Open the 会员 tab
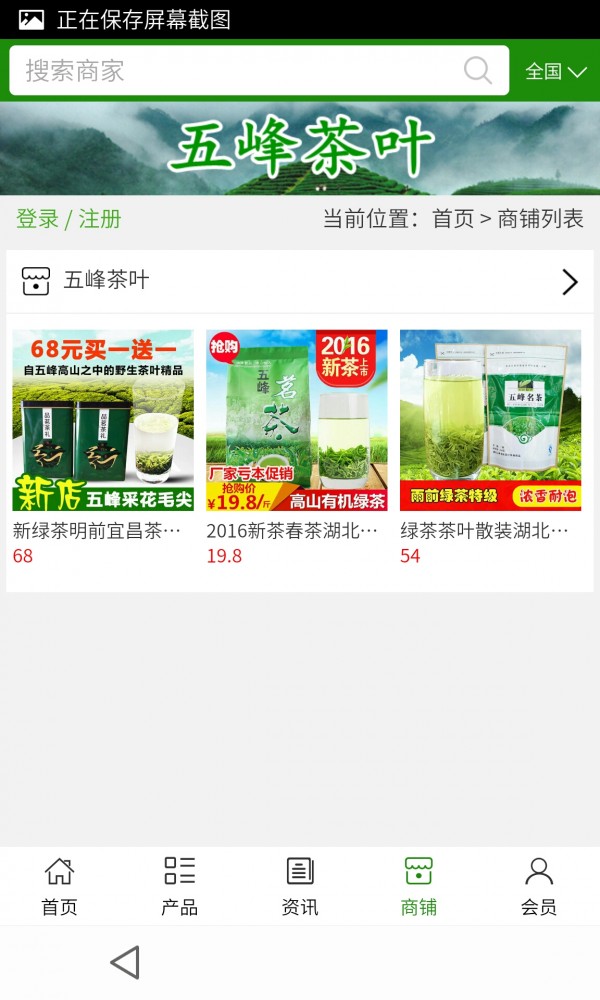 [539, 886]
